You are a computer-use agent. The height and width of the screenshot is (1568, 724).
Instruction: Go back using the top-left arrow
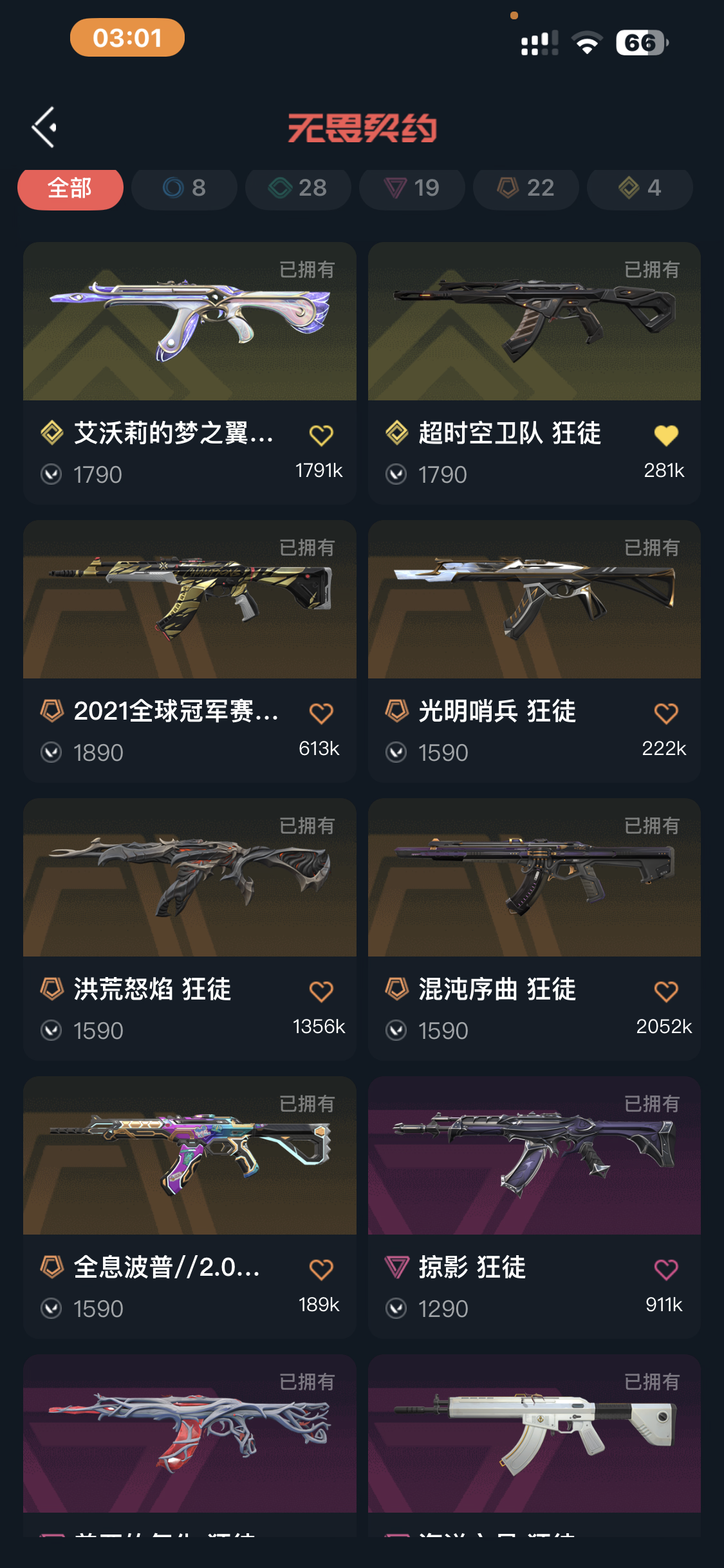pyautogui.click(x=44, y=127)
